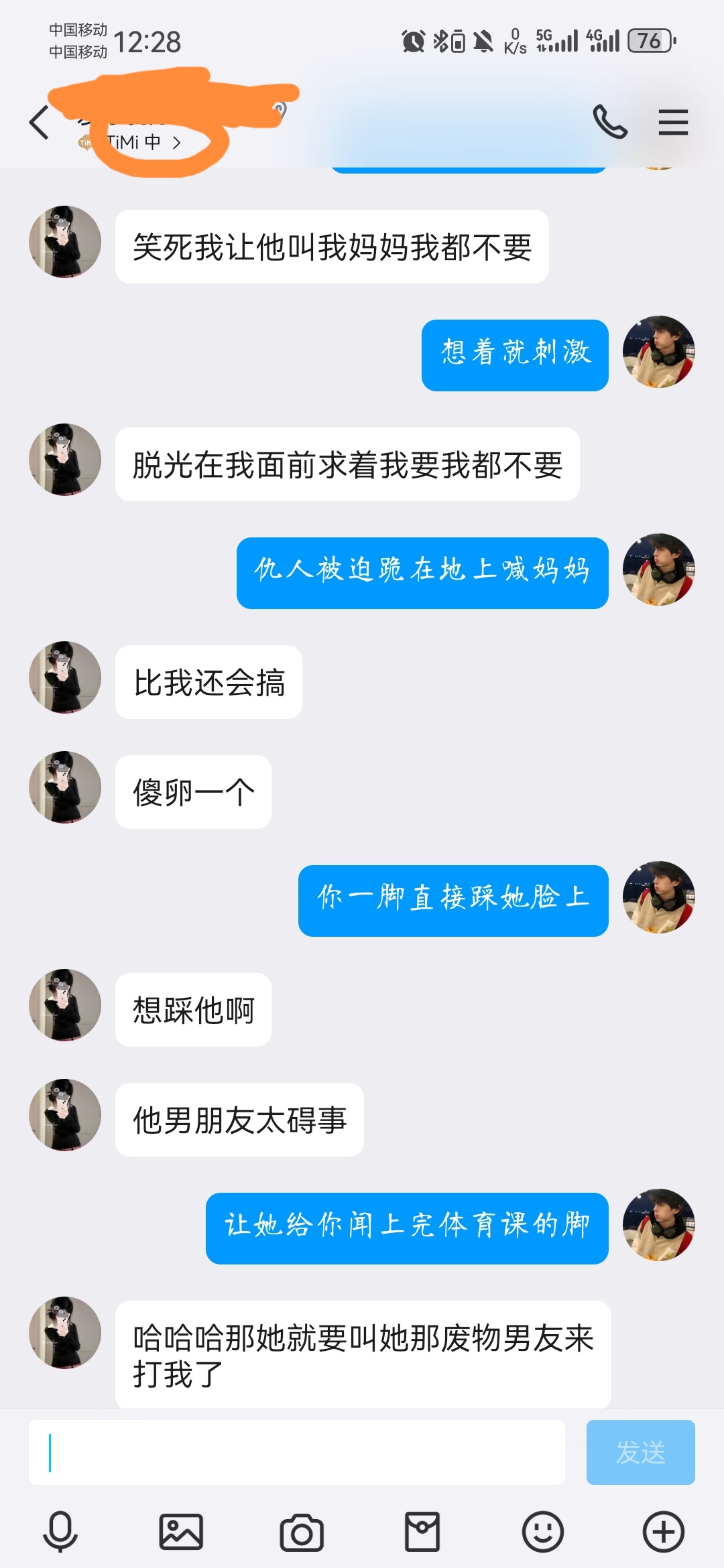724x1568 pixels.
Task: Open my avatar beside 想着就刺激
Action: click(x=658, y=352)
